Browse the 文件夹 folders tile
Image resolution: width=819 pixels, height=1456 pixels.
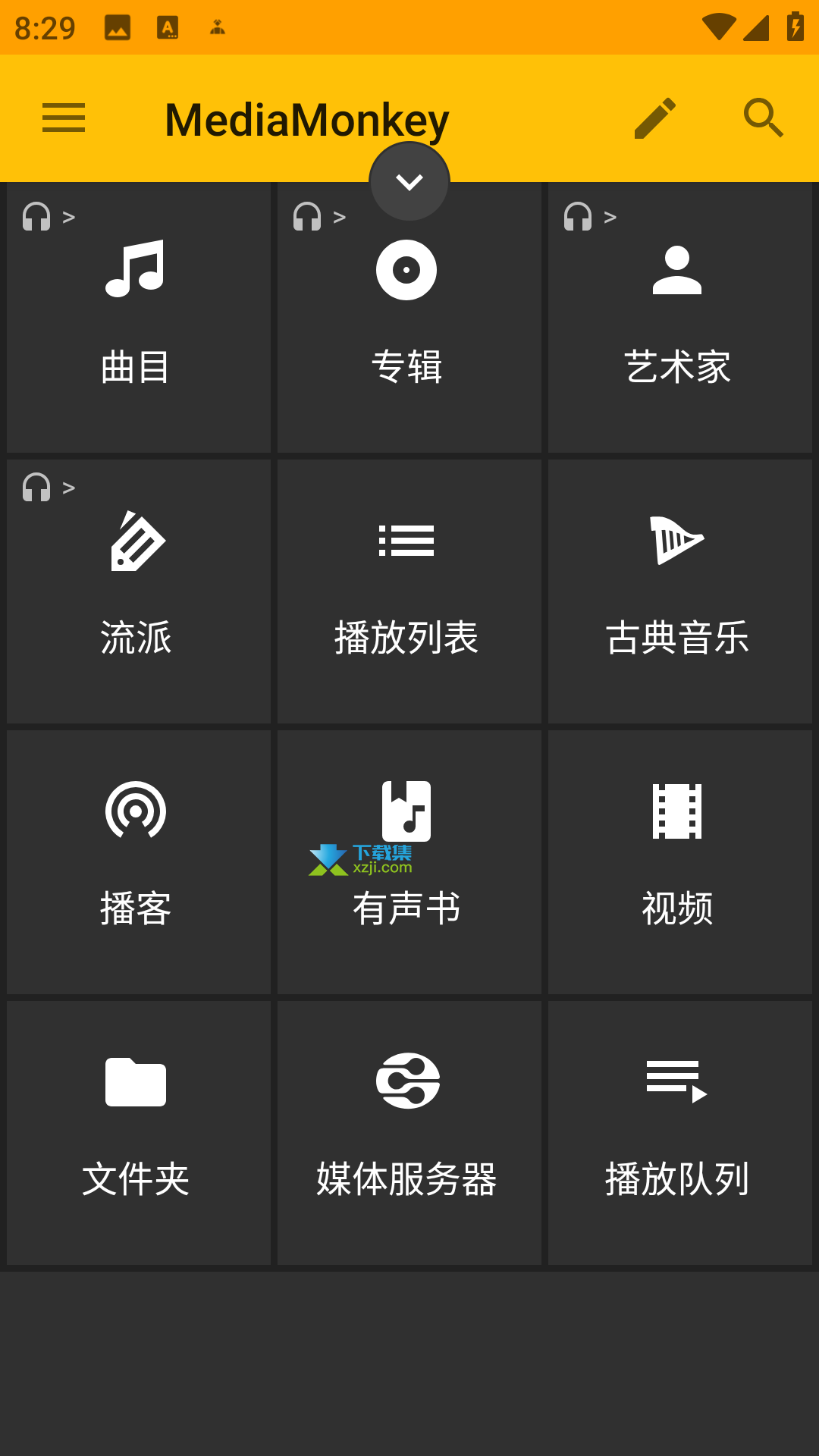139,1133
